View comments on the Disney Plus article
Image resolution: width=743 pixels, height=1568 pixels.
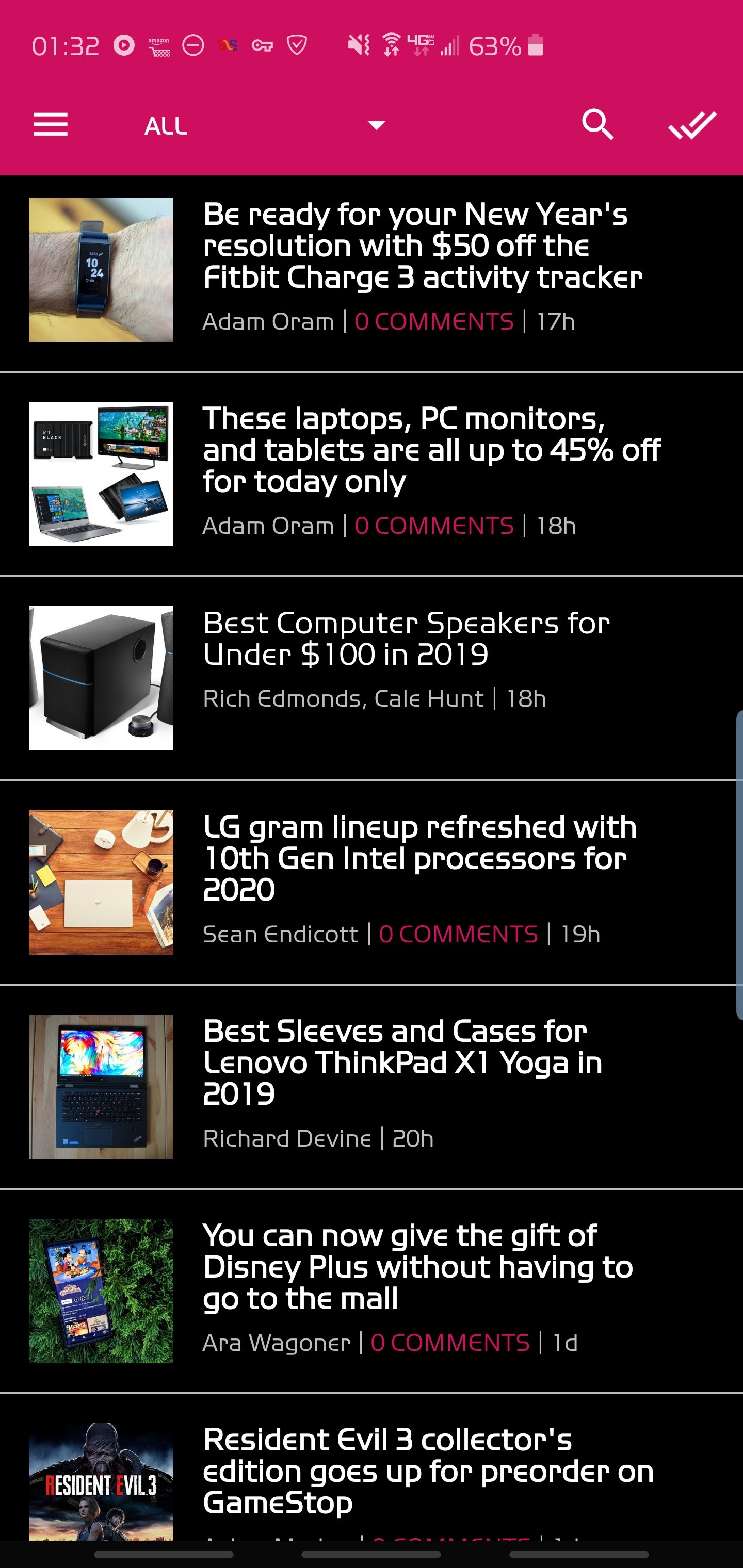[x=450, y=1343]
